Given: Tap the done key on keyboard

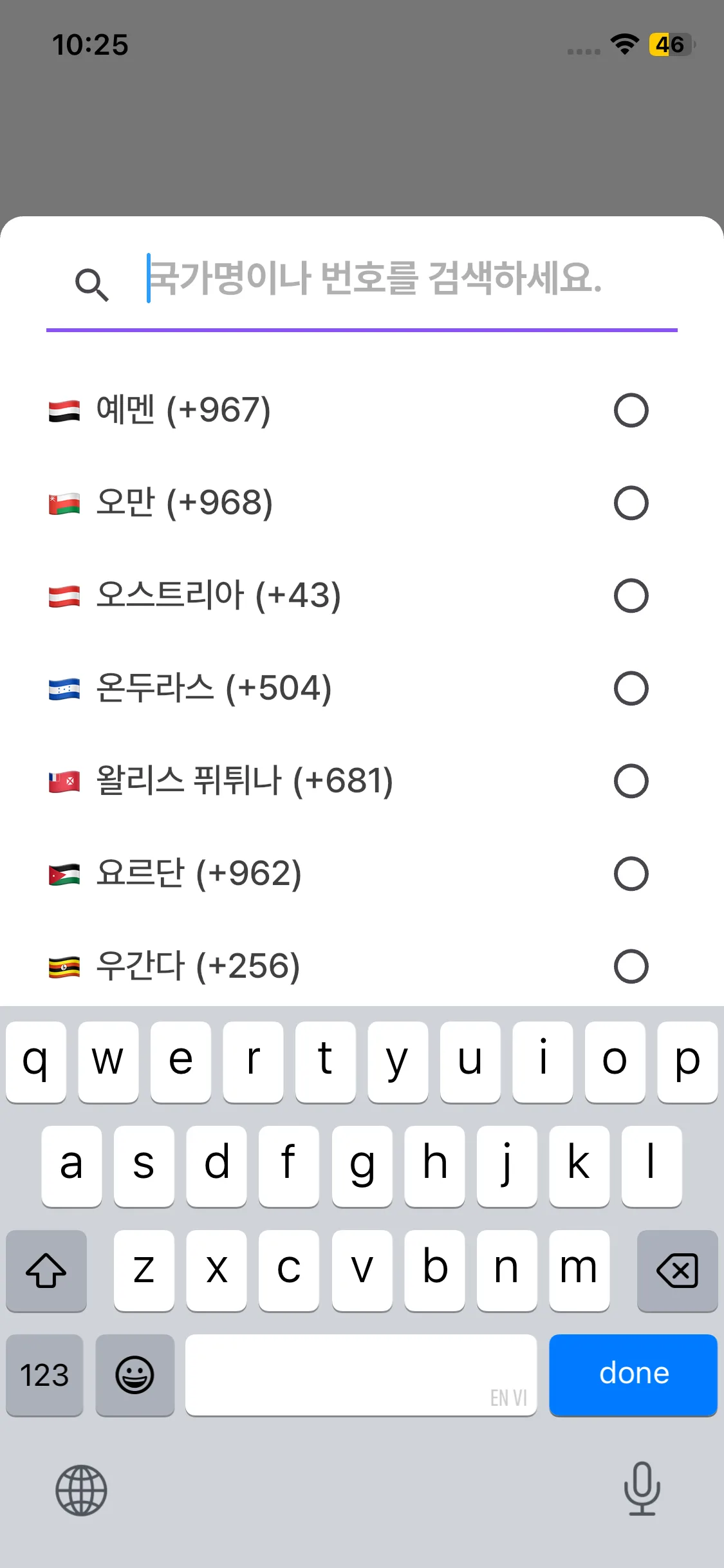Looking at the screenshot, I should [633, 1374].
